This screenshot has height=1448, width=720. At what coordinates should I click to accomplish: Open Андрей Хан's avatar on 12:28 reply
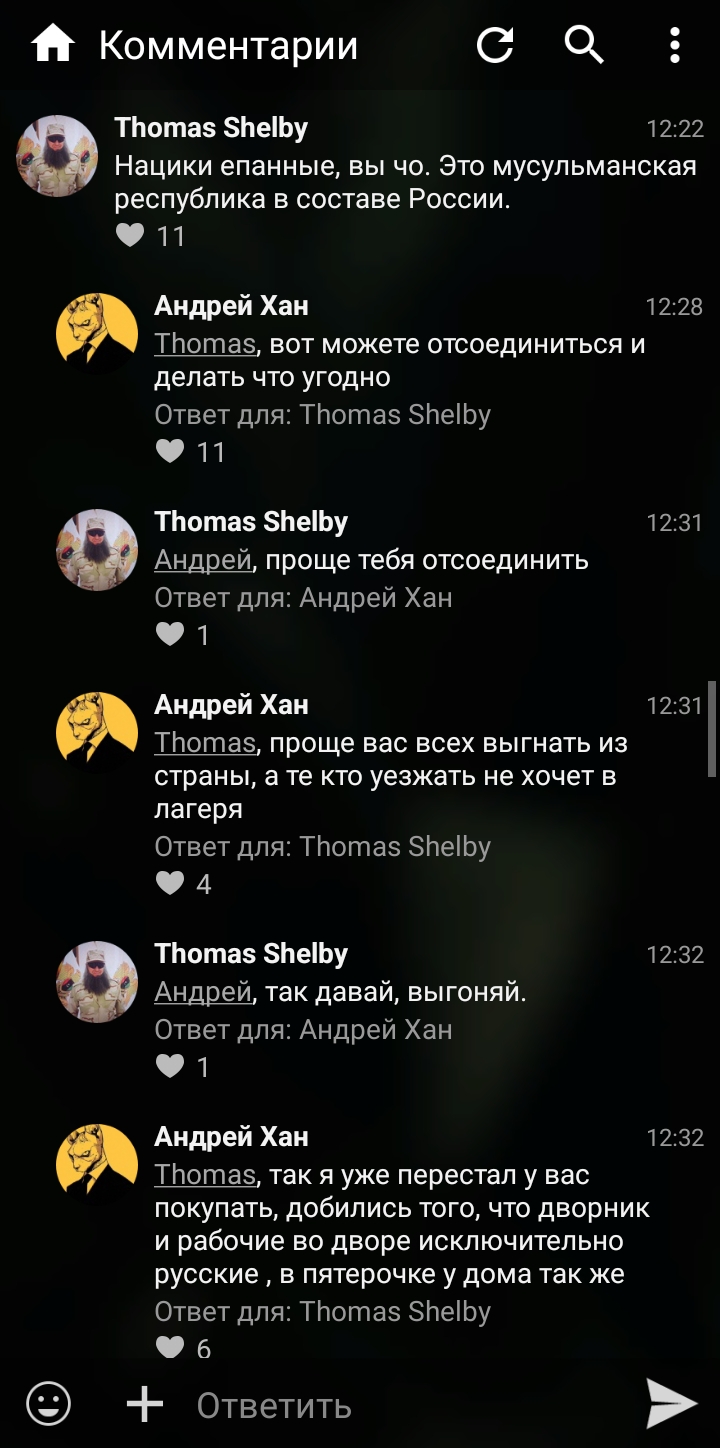[x=97, y=334]
